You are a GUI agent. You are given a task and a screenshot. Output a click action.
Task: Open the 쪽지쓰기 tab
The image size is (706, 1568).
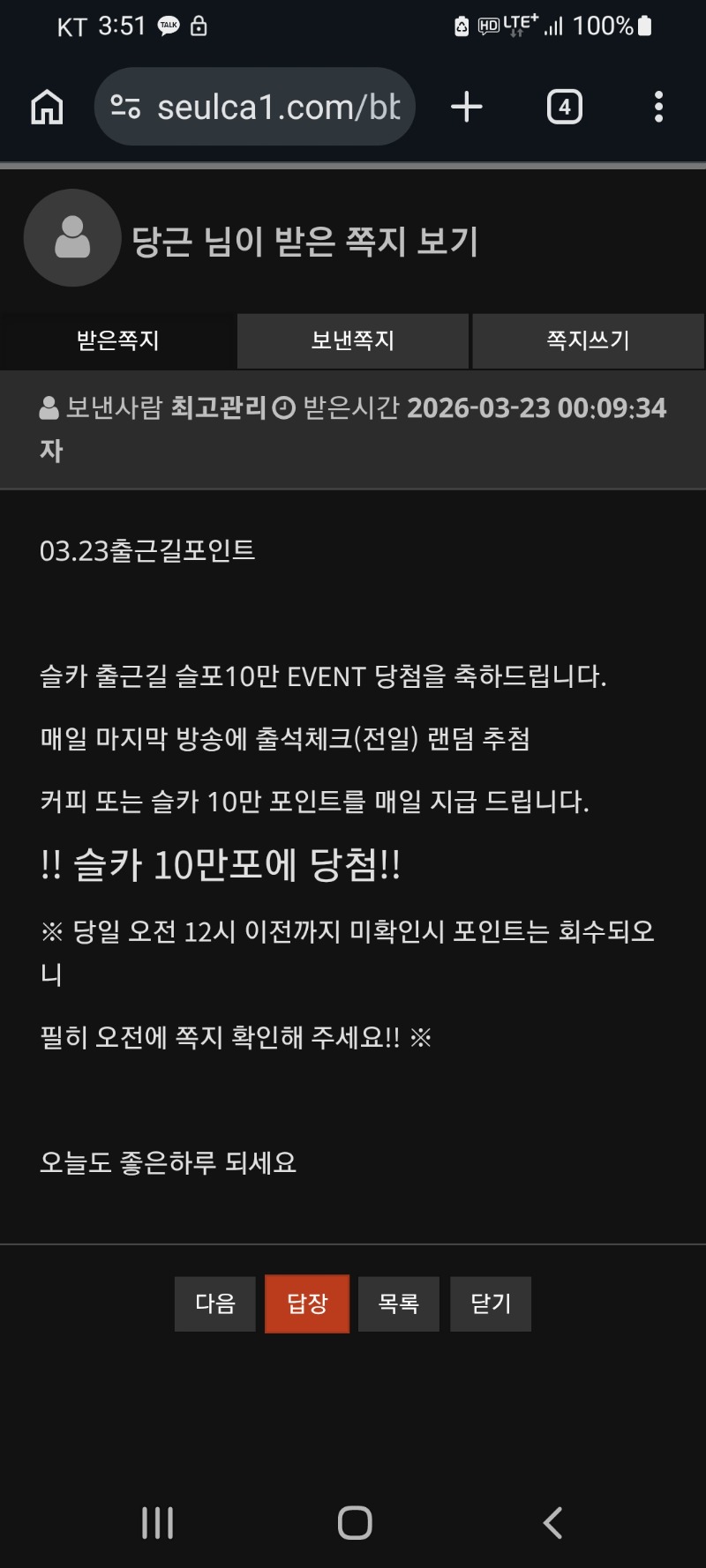588,340
